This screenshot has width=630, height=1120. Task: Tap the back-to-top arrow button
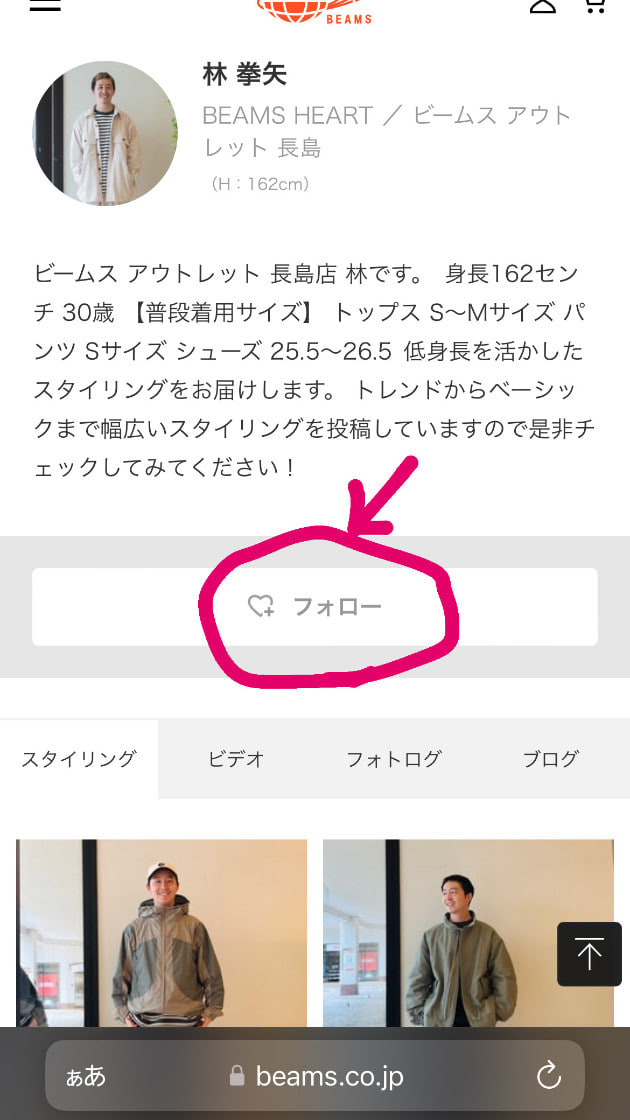click(x=589, y=955)
